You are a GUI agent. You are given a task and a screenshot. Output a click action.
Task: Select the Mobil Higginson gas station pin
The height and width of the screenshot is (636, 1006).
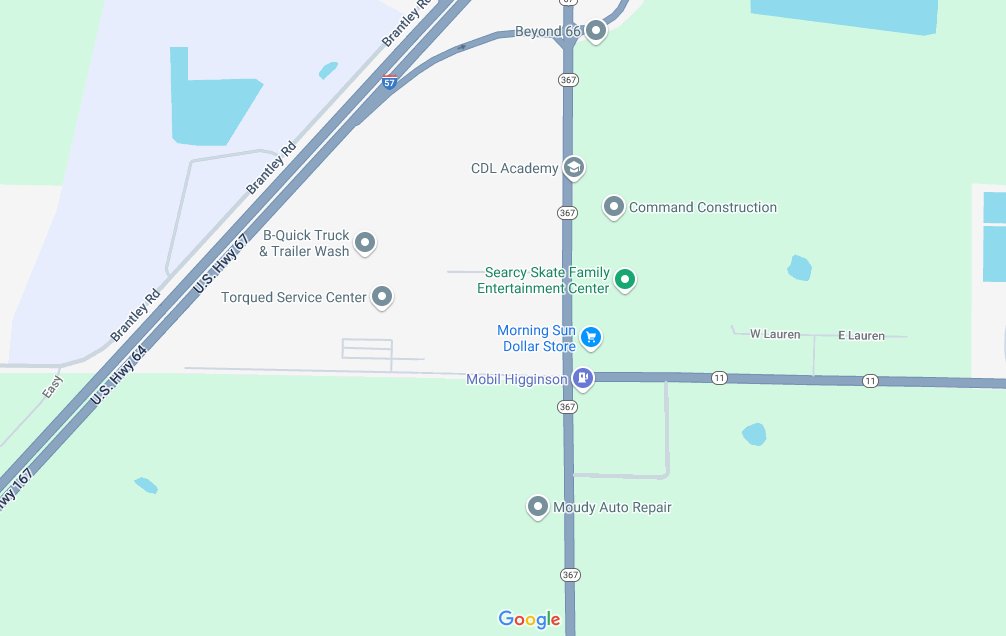[583, 378]
